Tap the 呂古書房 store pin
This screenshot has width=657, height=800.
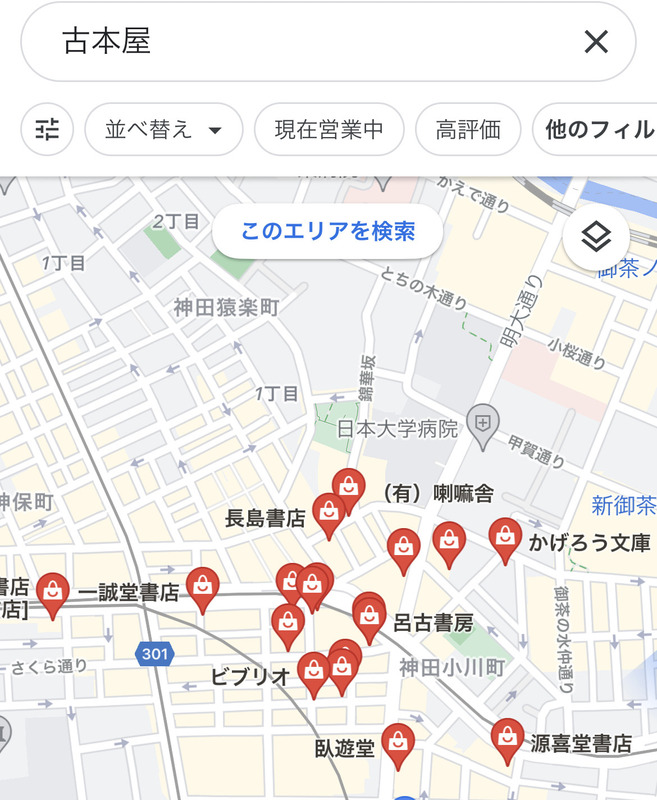pyautogui.click(x=369, y=617)
